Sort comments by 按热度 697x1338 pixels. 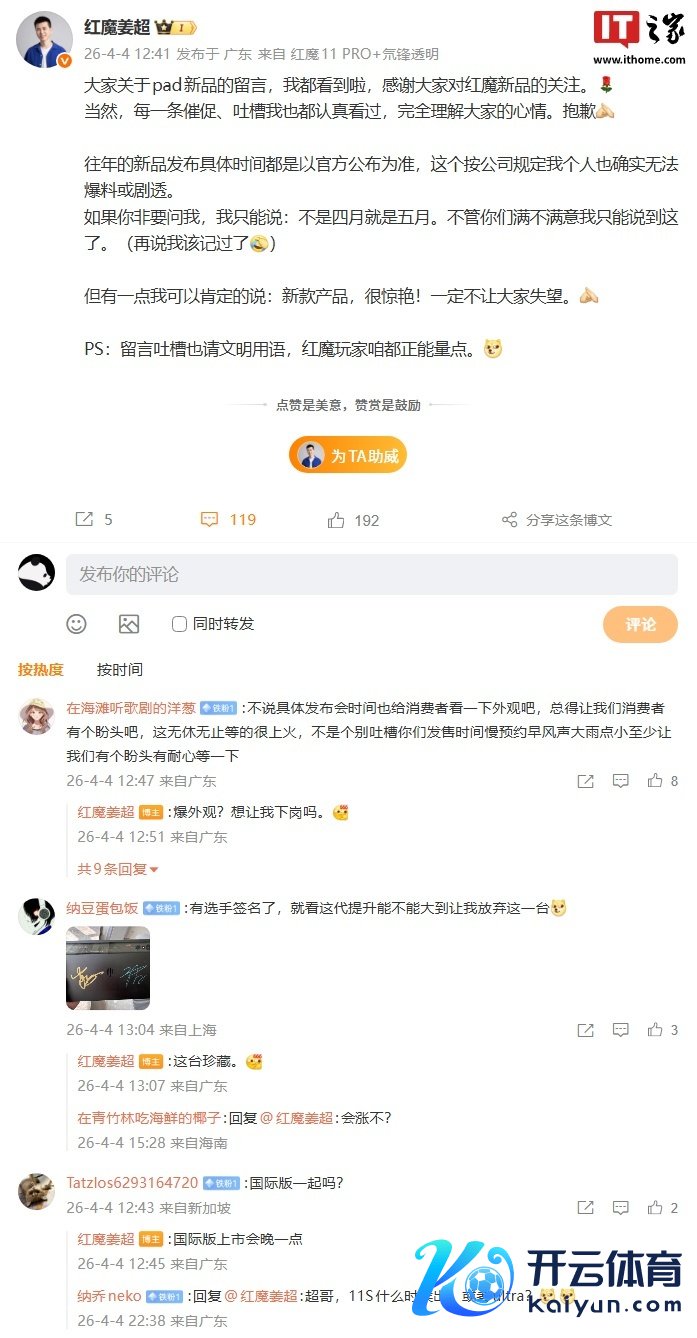tap(41, 670)
